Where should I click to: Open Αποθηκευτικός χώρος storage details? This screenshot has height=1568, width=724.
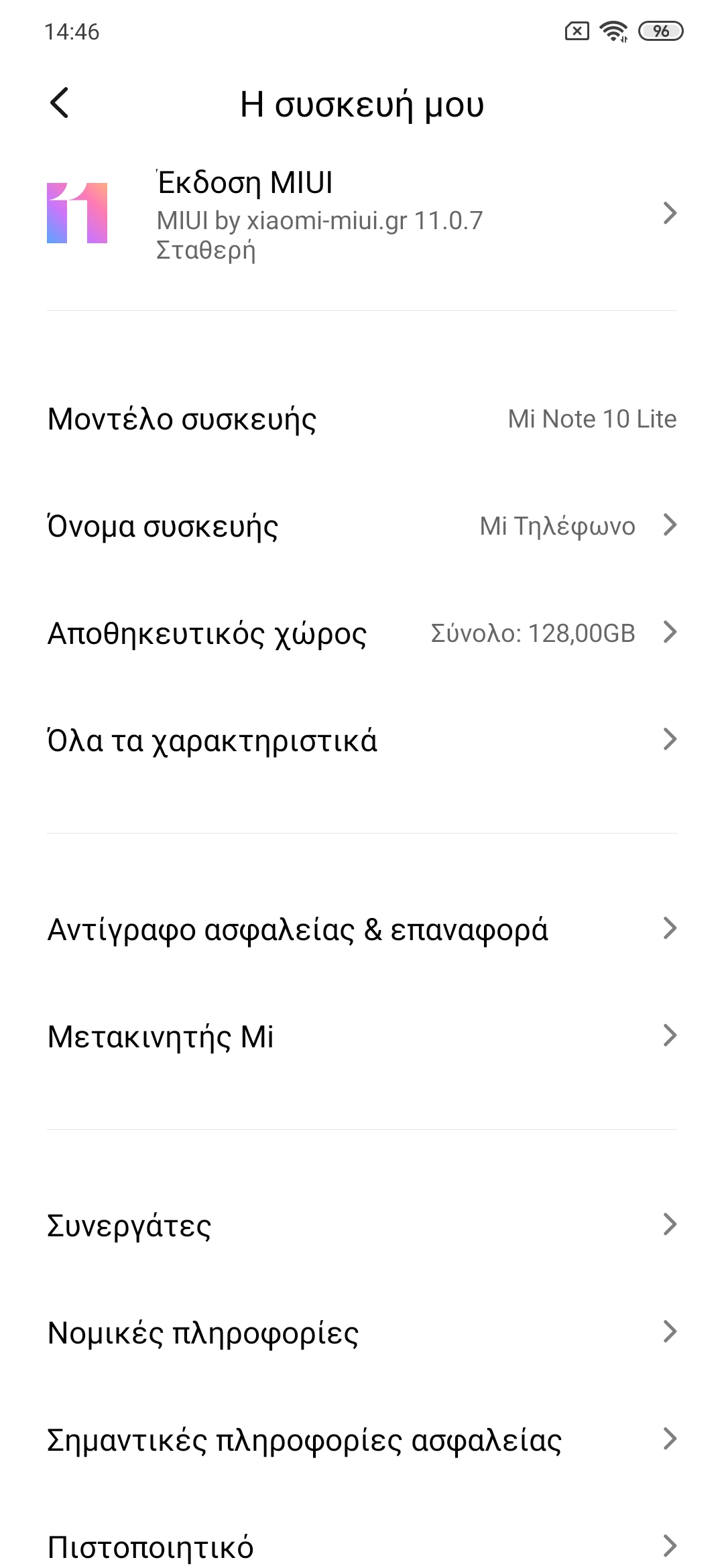[x=362, y=633]
